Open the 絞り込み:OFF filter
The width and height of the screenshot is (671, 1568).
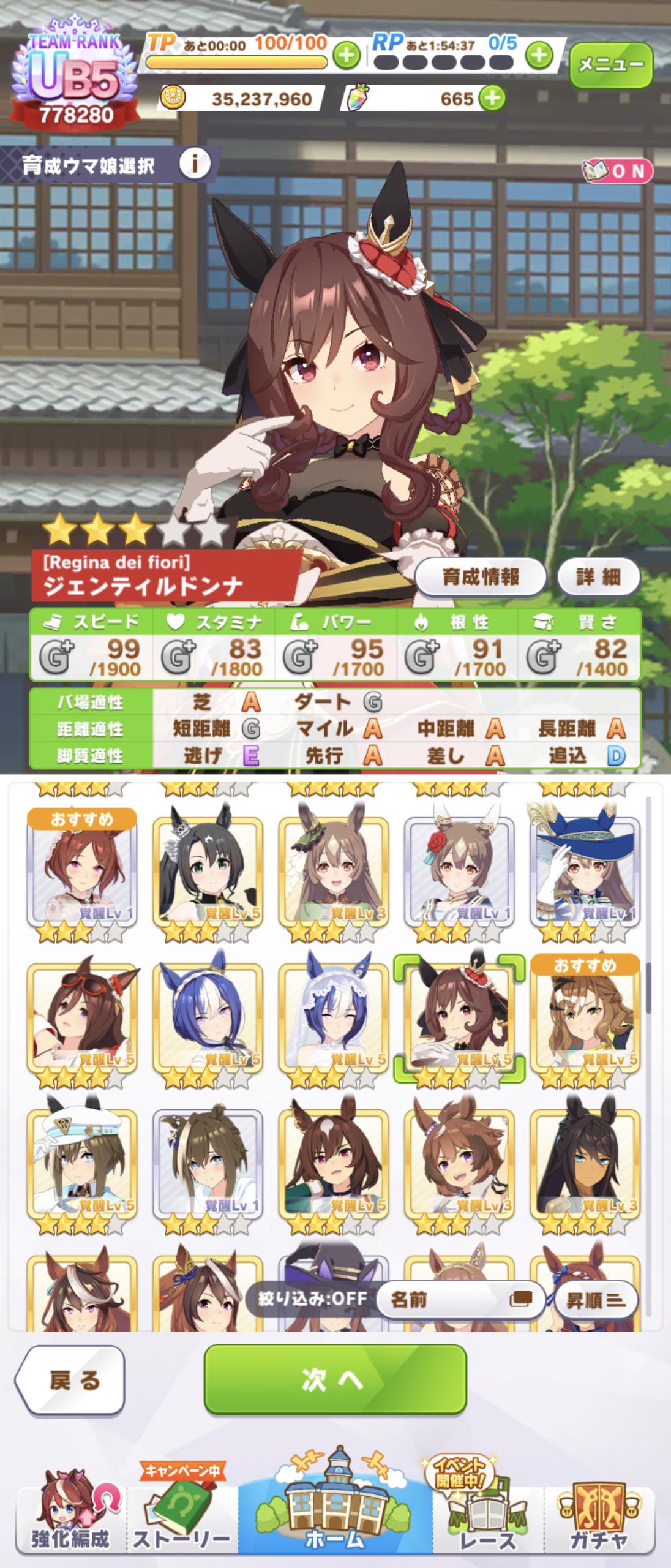[x=312, y=1298]
